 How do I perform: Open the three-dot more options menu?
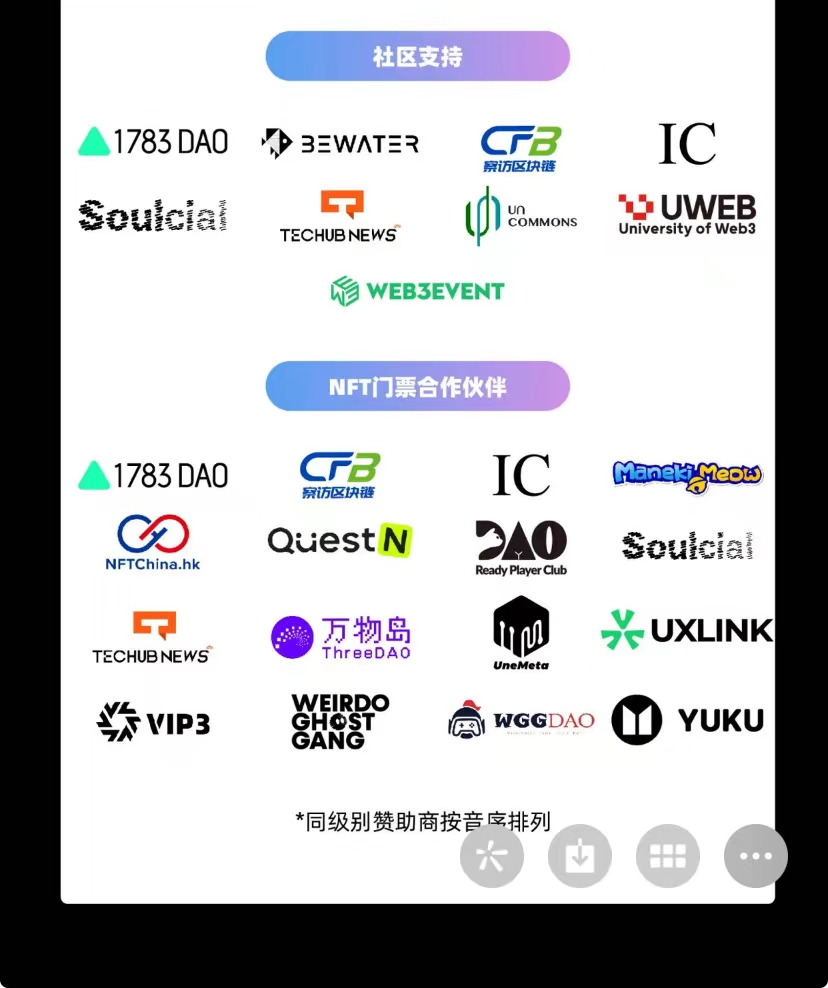(756, 856)
